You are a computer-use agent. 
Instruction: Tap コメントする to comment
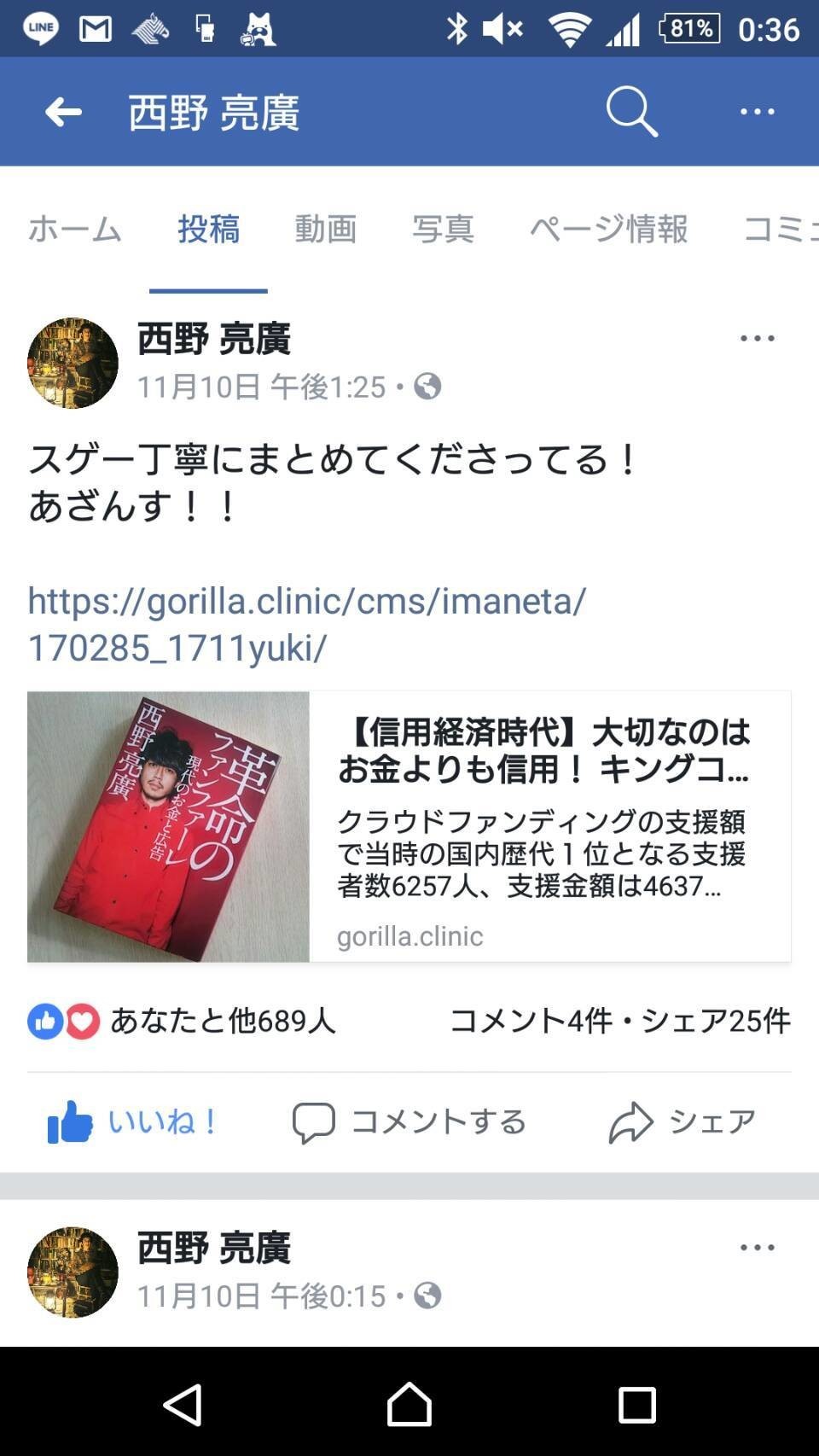tap(409, 1121)
